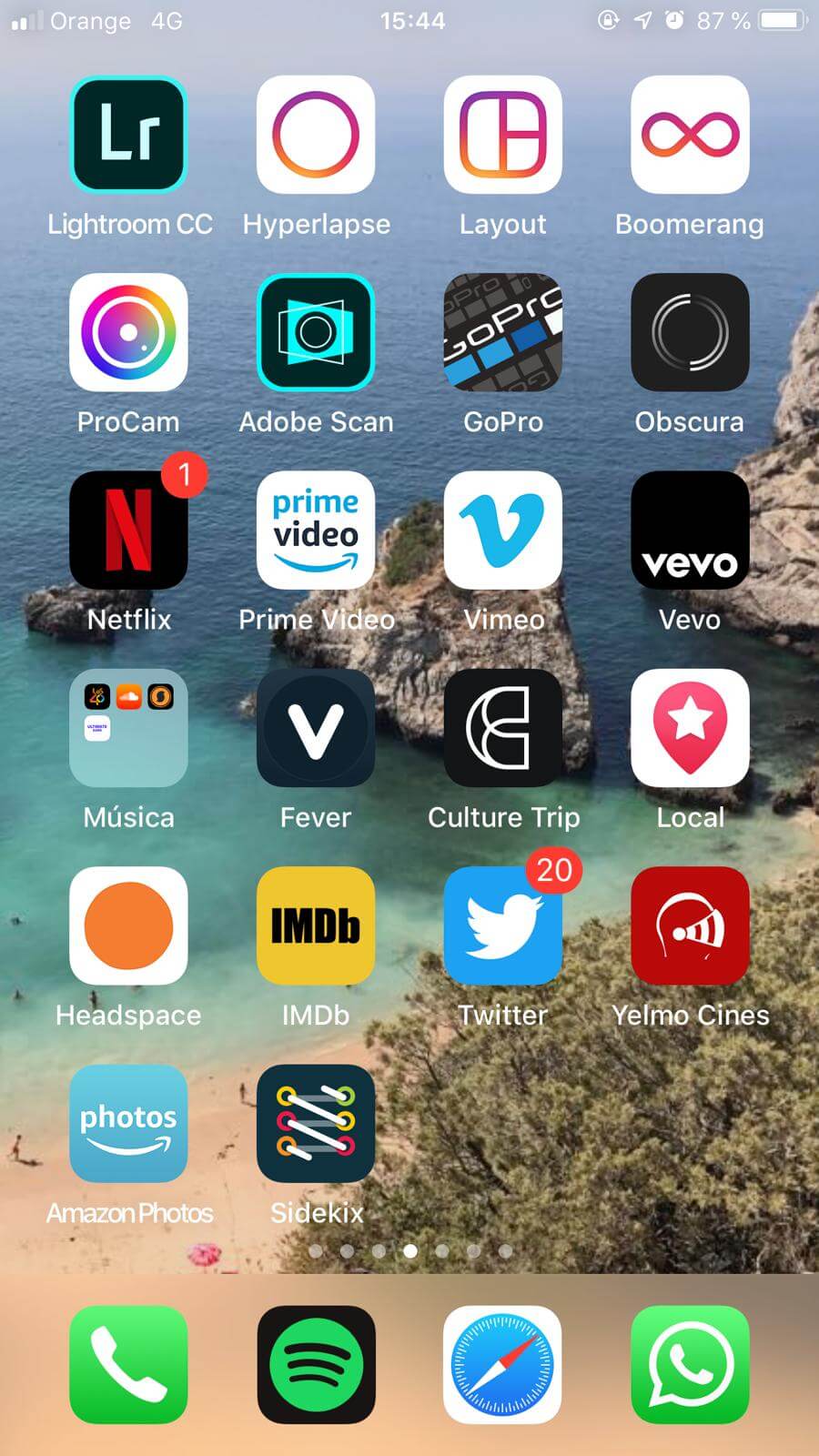The height and width of the screenshot is (1456, 819).
Task: Open the Boomerang app
Action: (x=690, y=135)
